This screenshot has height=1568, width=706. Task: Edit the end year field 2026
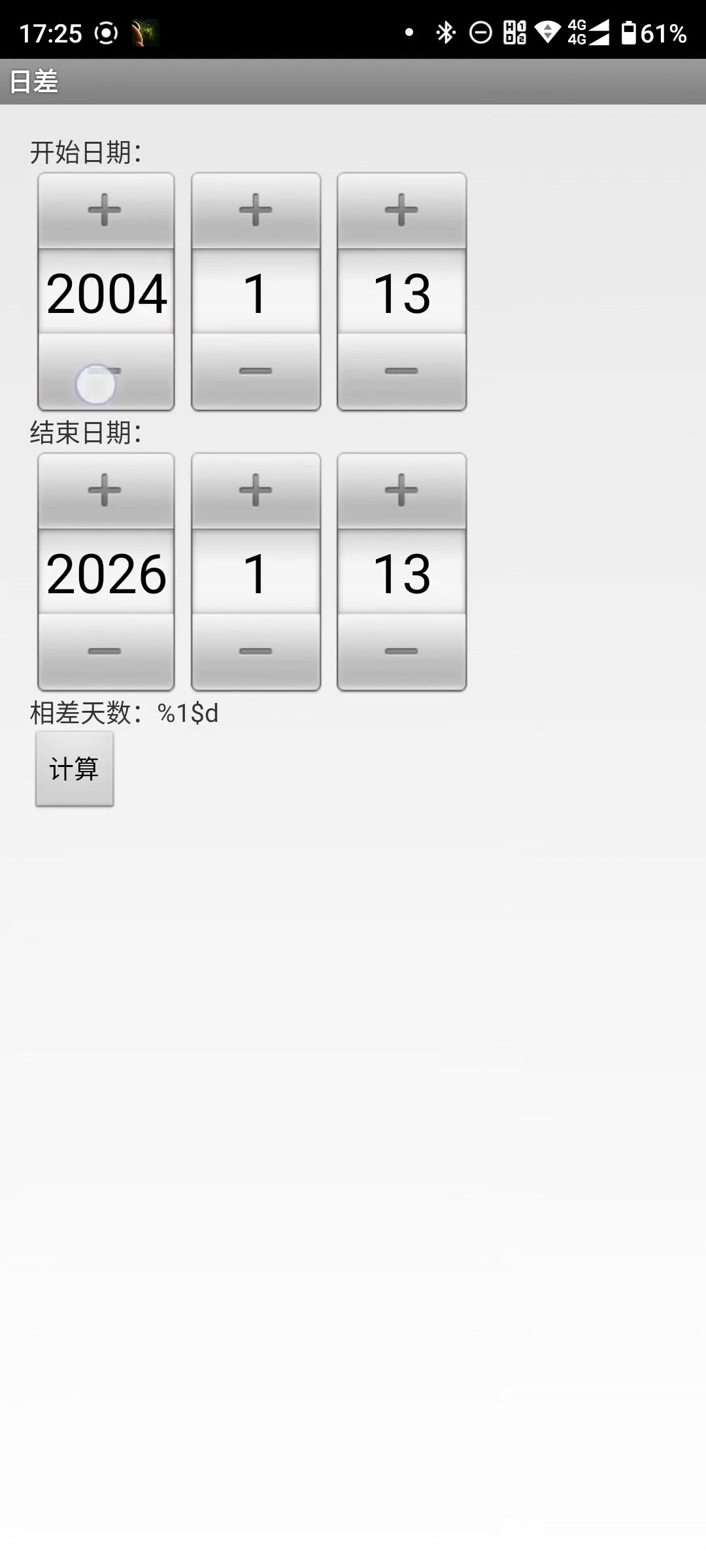[106, 573]
